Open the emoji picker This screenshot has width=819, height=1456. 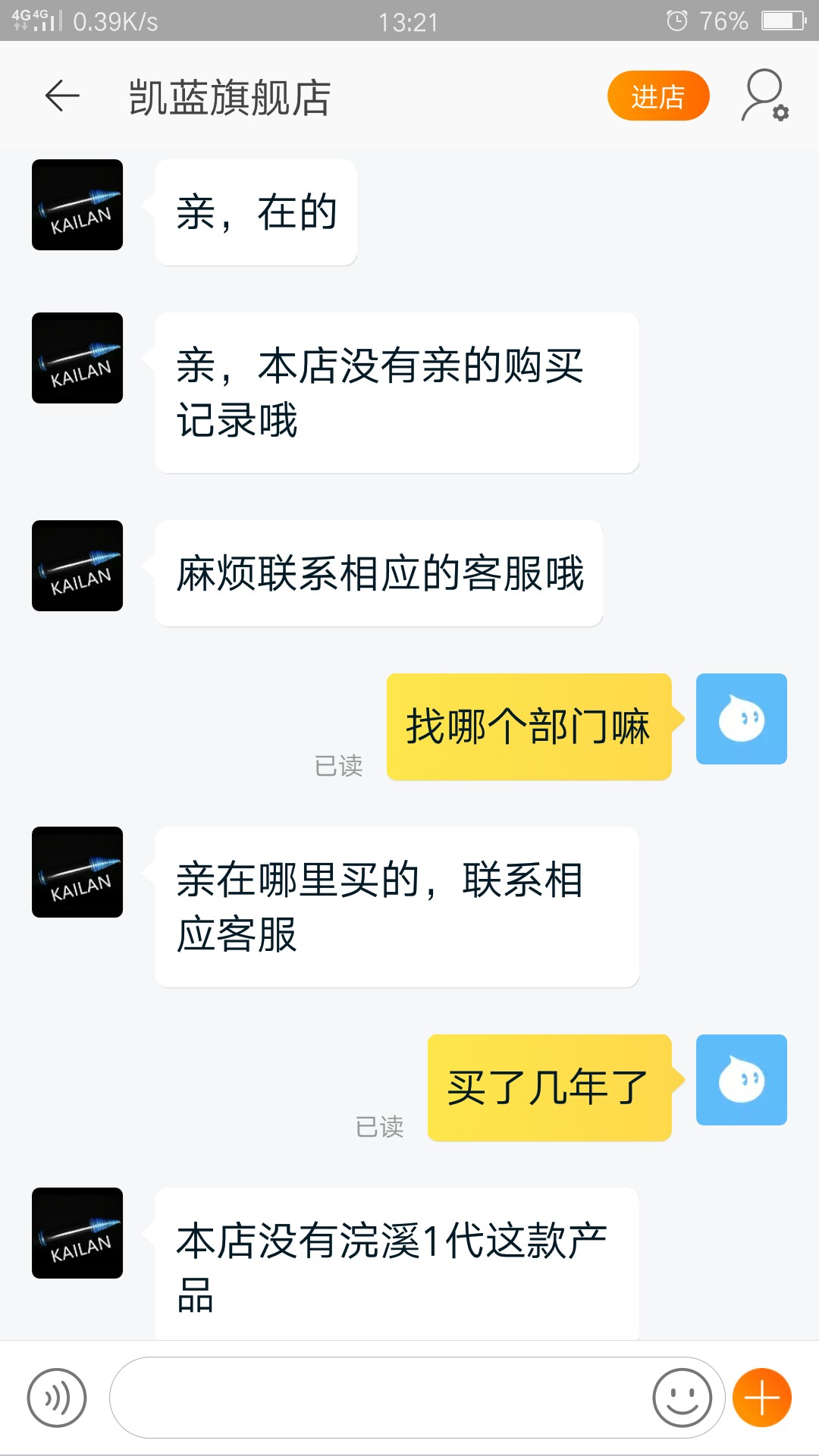682,1397
